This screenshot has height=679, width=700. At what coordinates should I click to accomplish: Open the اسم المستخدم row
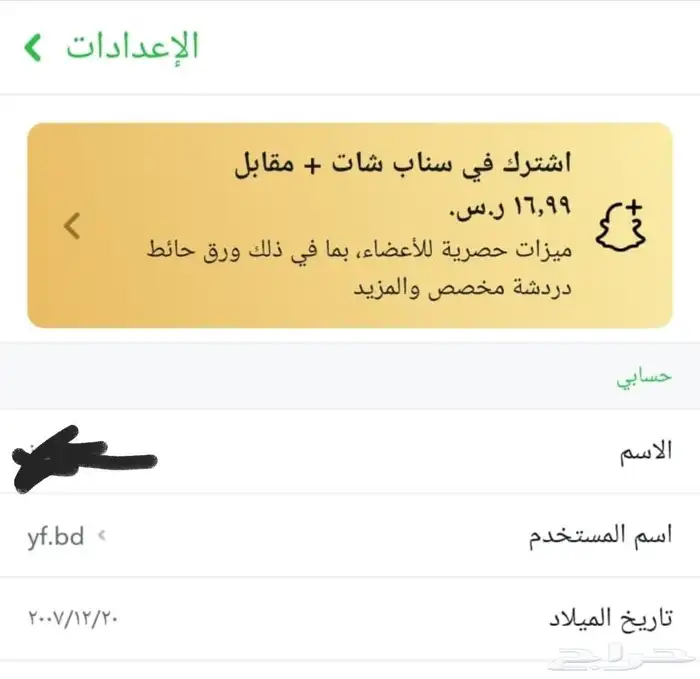[x=350, y=536]
